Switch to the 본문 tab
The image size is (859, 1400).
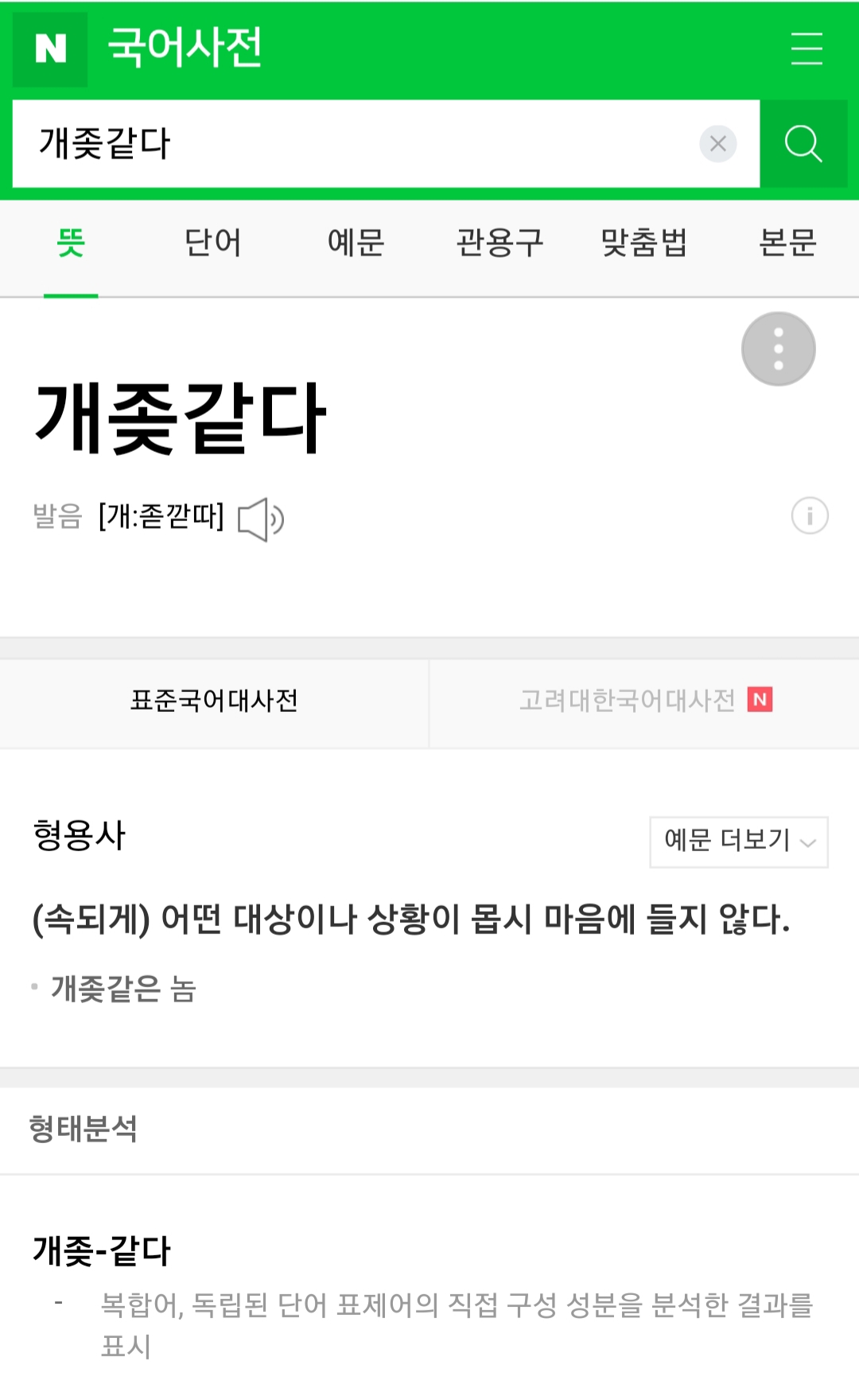point(787,243)
